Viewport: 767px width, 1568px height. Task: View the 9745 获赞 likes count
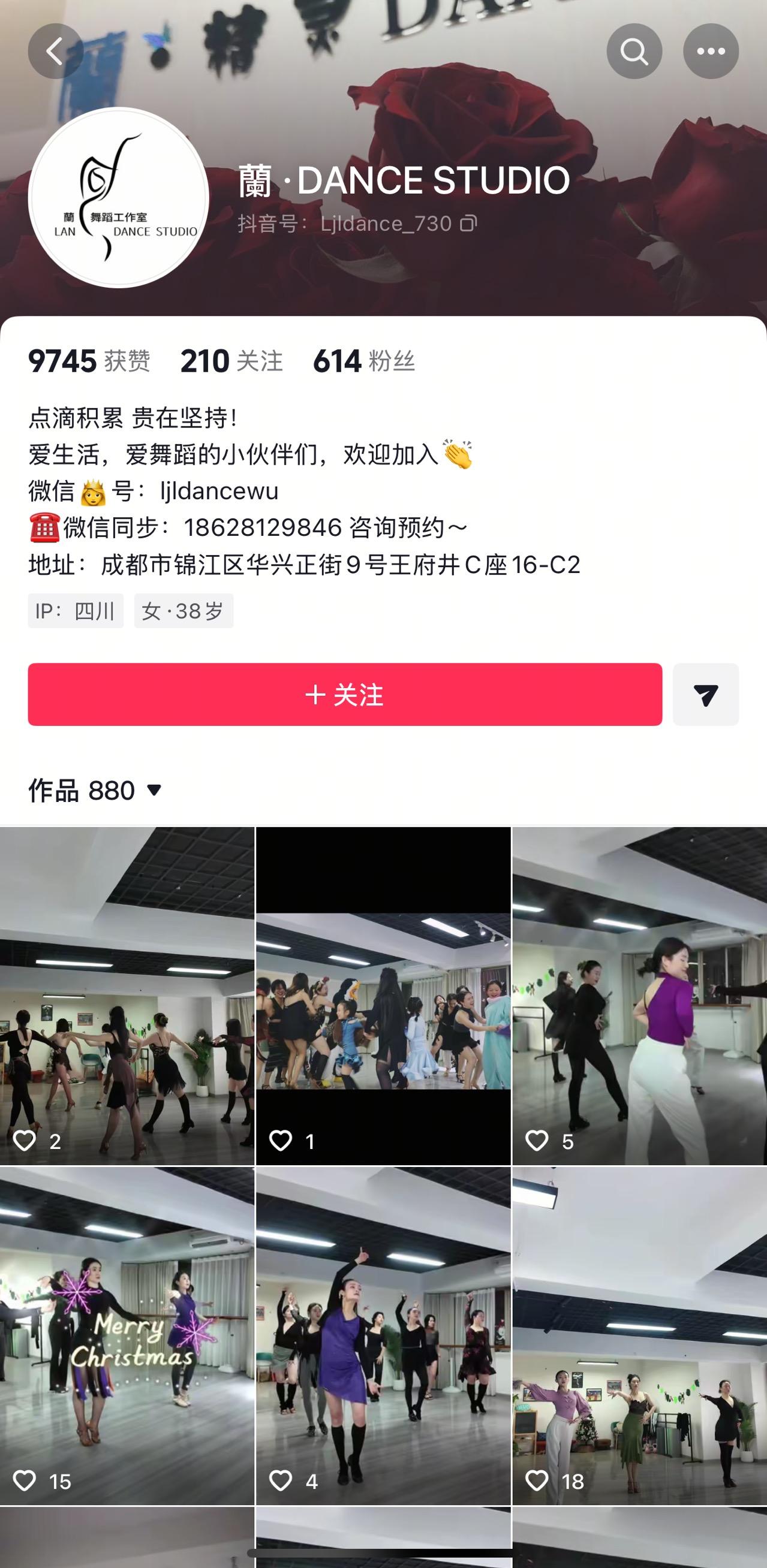(89, 361)
